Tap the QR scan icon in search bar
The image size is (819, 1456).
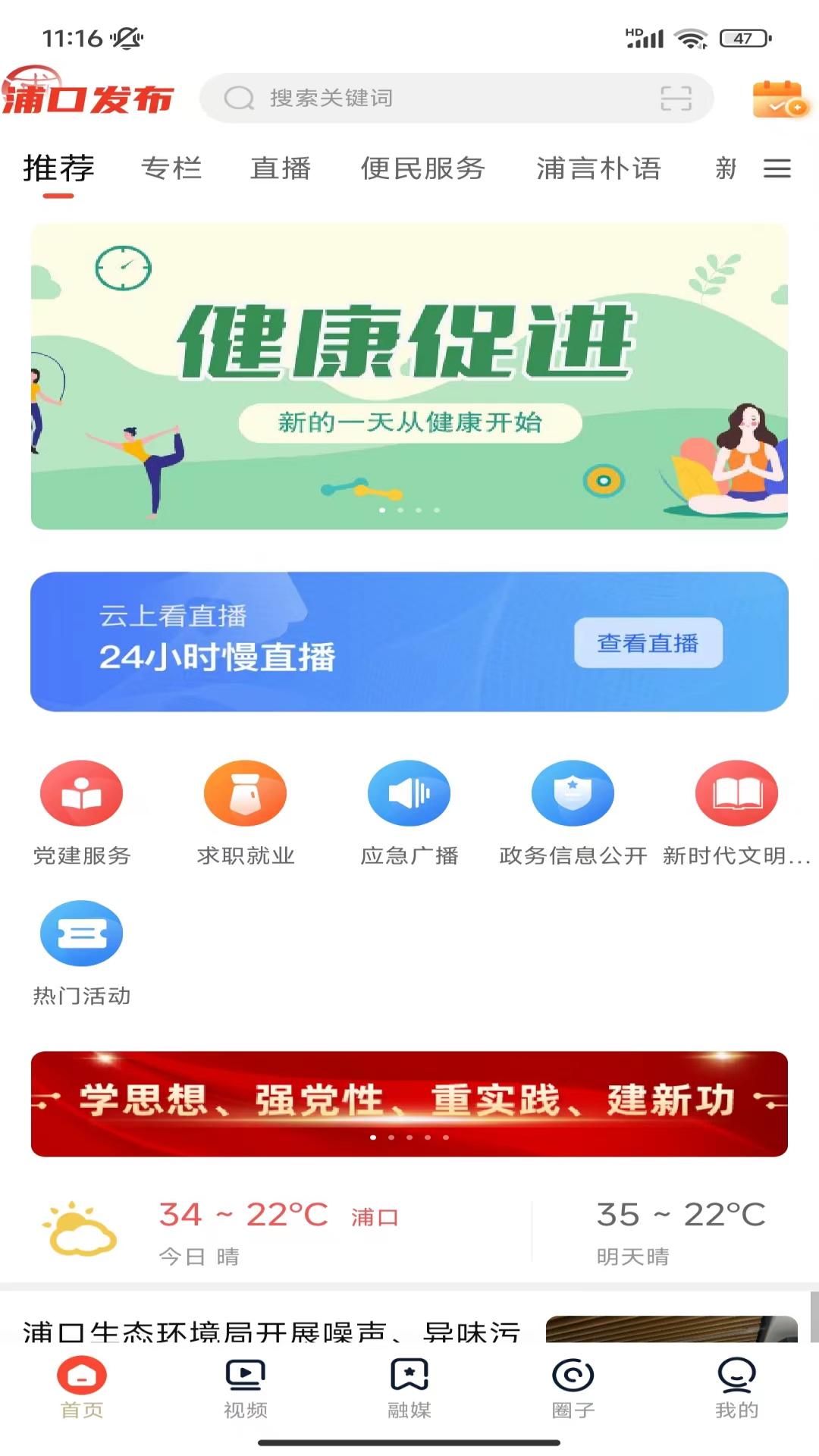point(677,97)
